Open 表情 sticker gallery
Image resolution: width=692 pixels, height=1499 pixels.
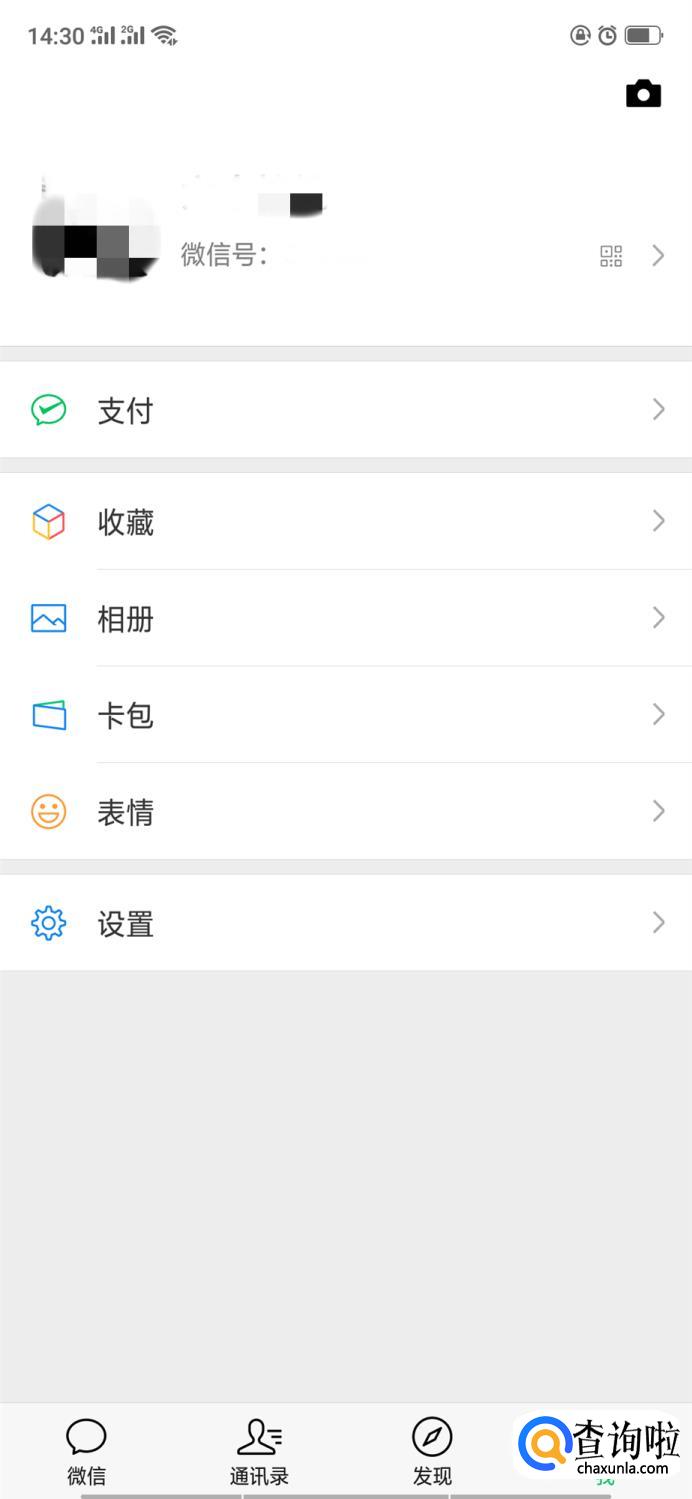point(346,812)
